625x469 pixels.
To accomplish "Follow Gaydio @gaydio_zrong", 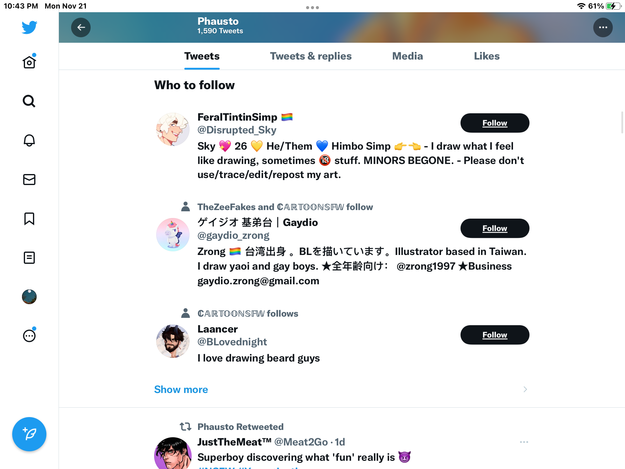I will [x=494, y=228].
